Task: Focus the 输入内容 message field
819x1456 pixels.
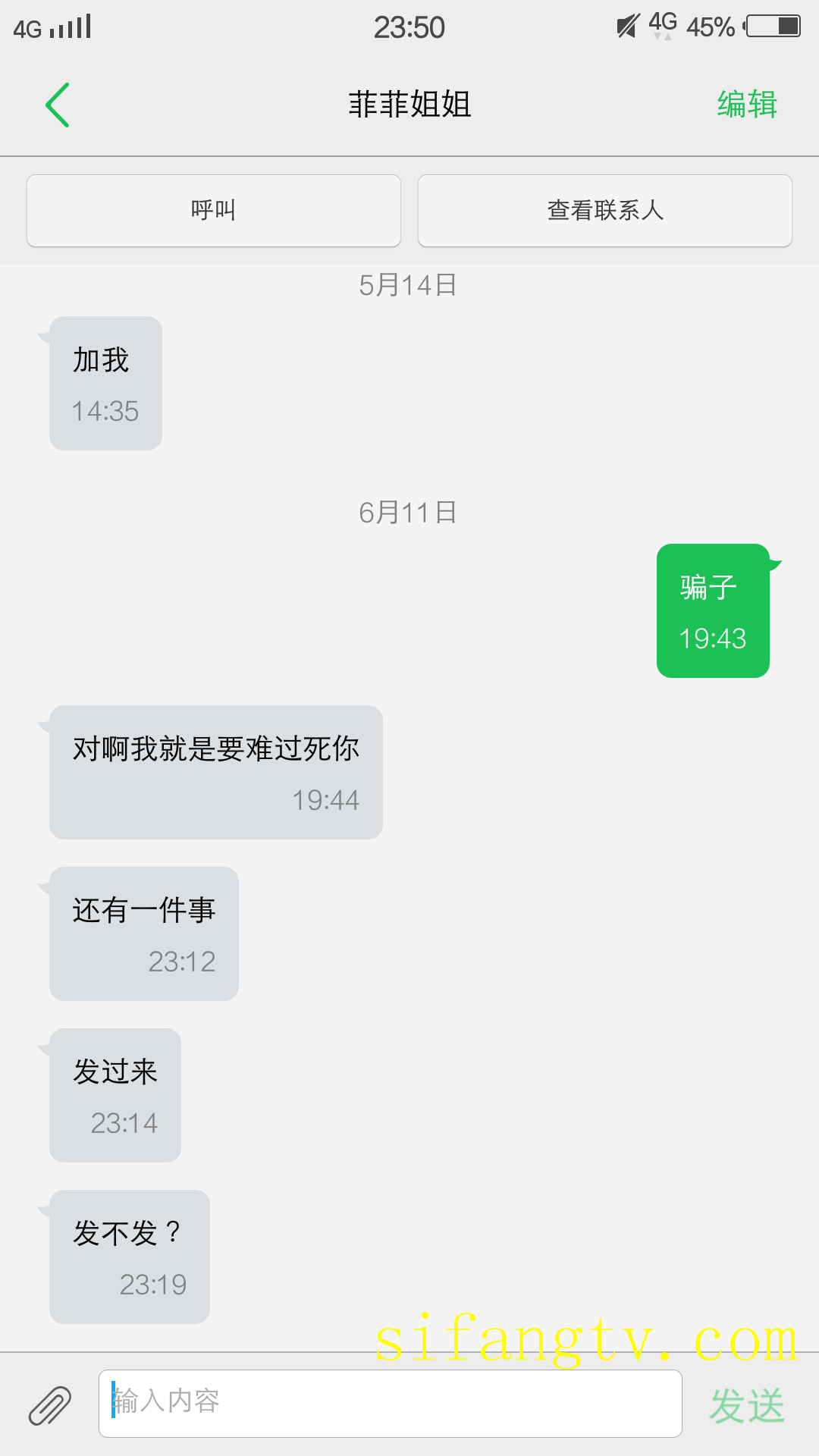Action: coord(390,1403)
